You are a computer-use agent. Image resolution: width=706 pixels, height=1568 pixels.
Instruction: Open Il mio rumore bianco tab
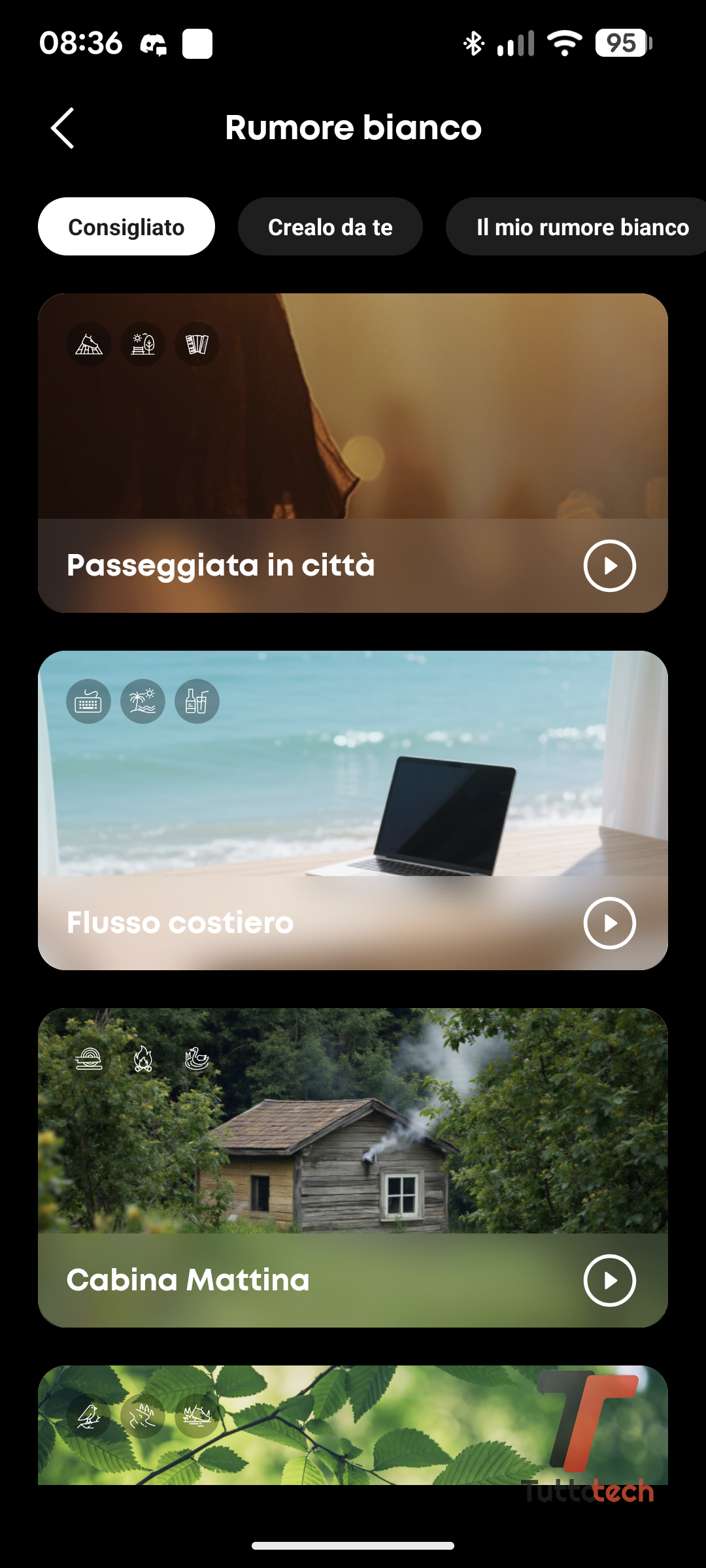(x=582, y=227)
